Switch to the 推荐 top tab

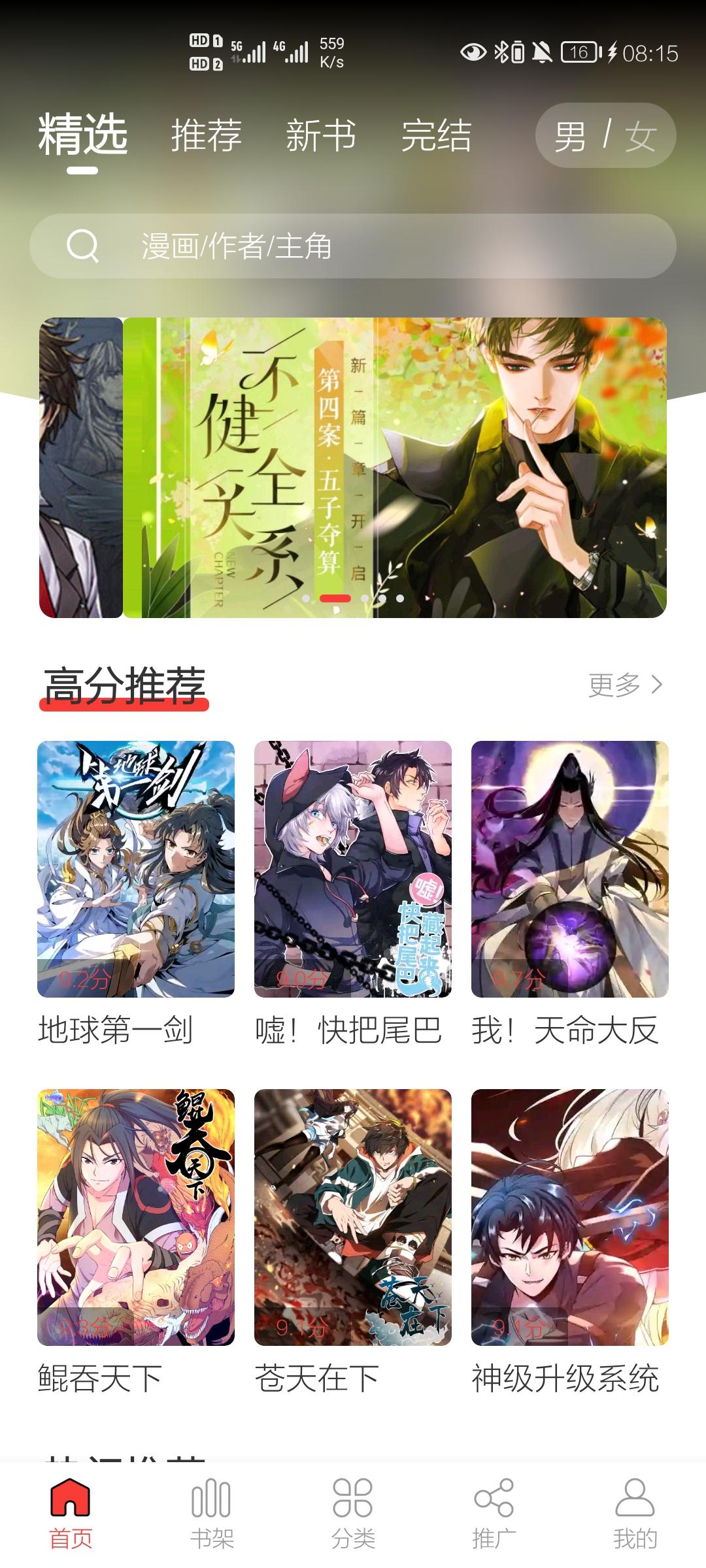pyautogui.click(x=206, y=136)
